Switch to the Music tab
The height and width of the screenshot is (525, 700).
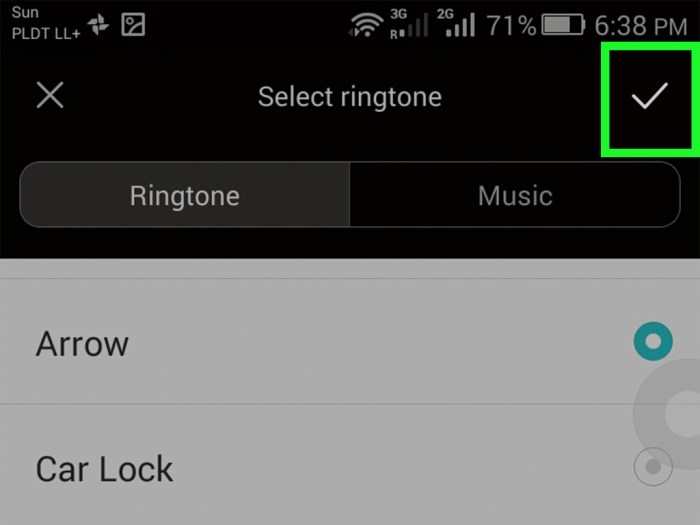pos(514,195)
